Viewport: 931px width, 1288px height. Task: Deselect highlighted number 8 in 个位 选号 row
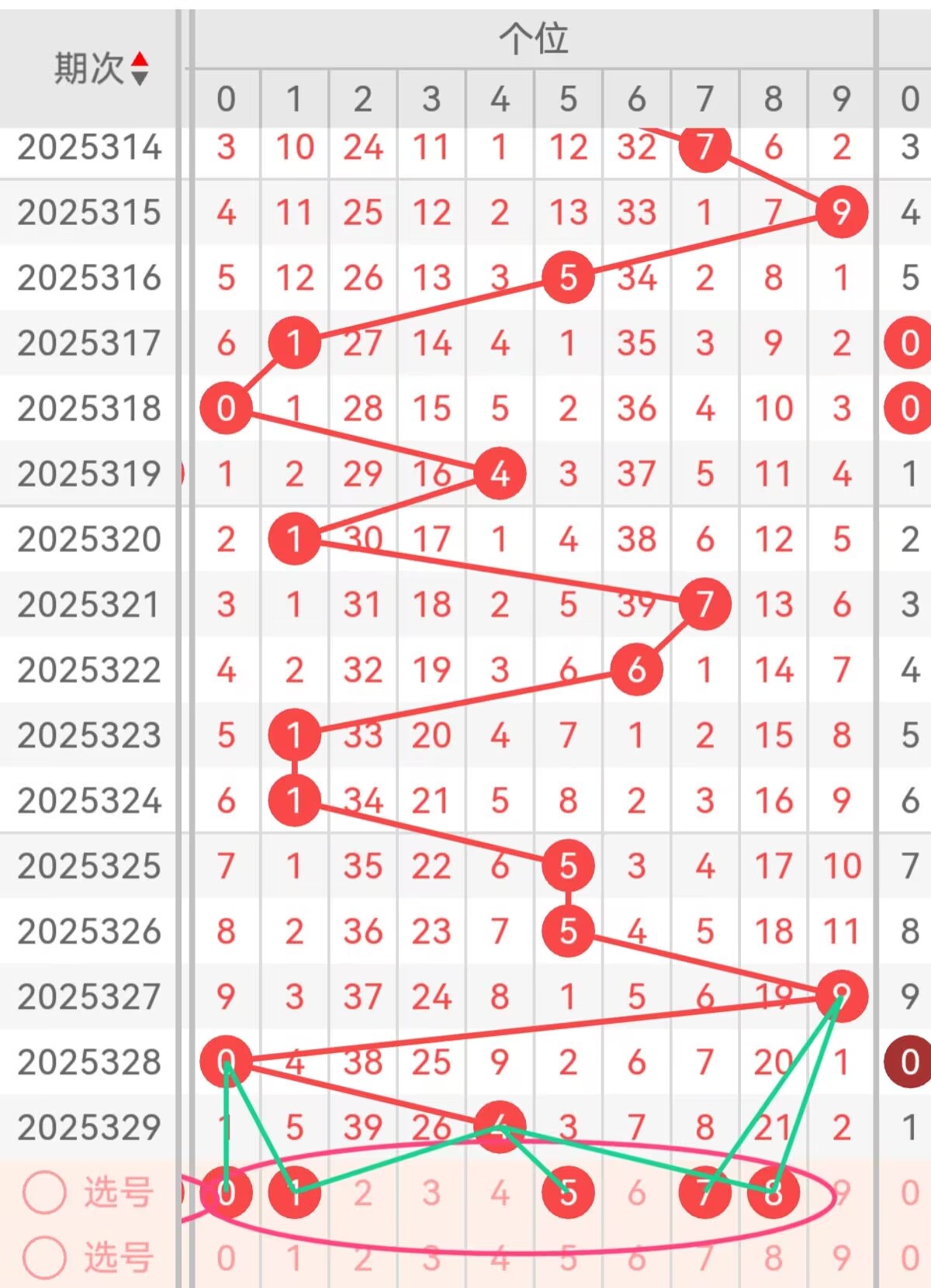click(x=773, y=1193)
